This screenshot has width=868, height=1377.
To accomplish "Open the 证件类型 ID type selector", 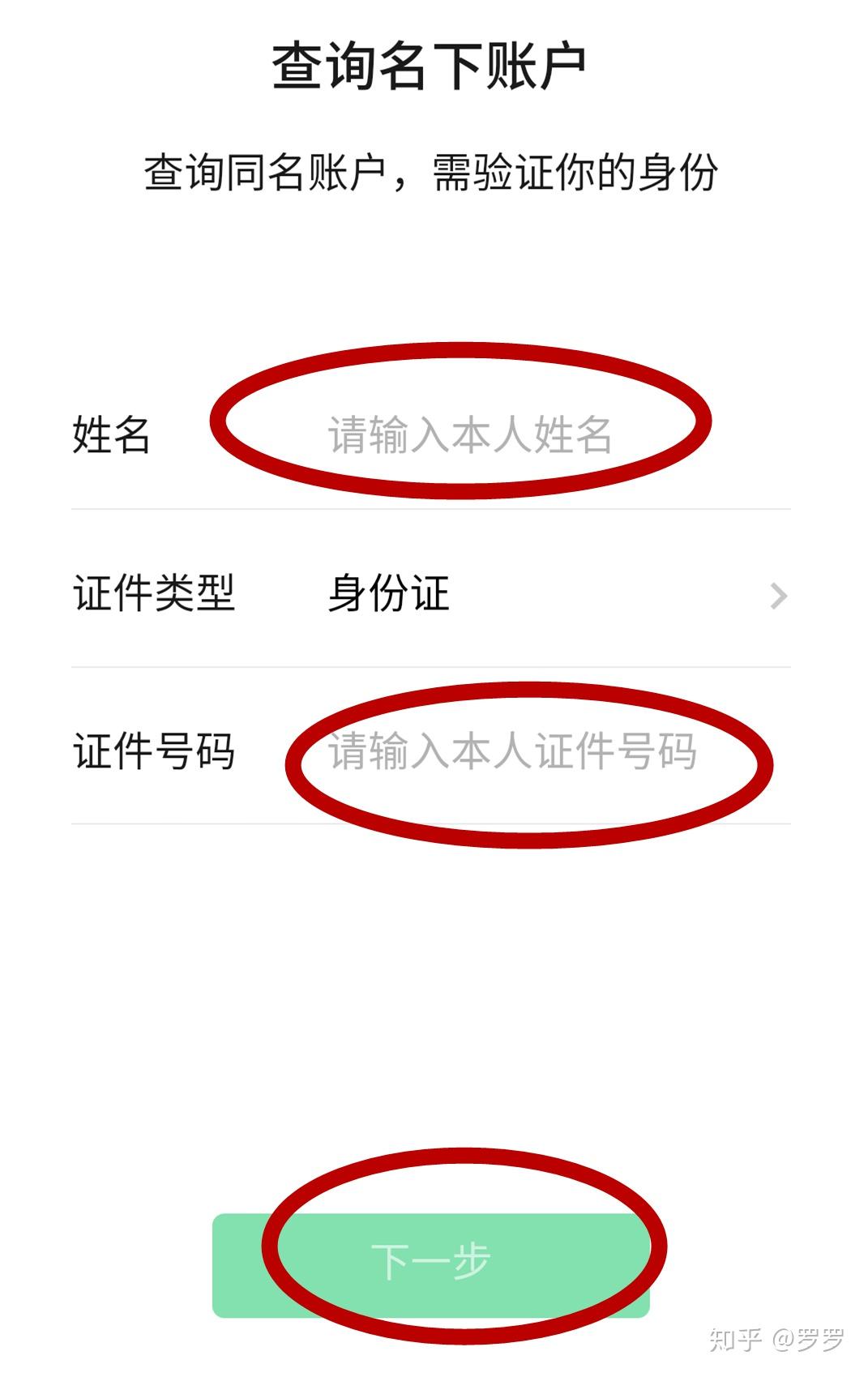I will [551, 594].
